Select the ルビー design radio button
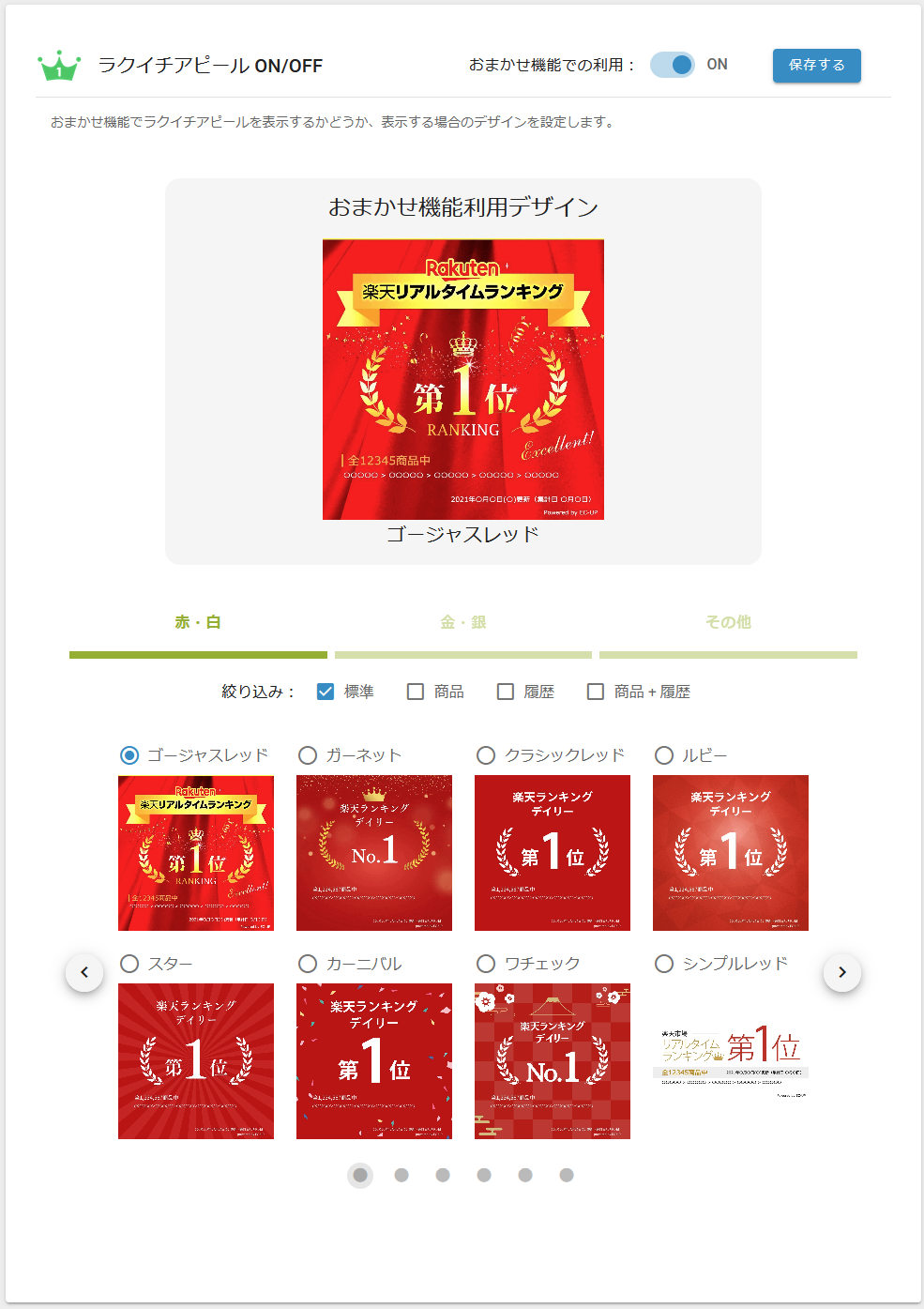This screenshot has height=1309, width=924. [x=664, y=755]
